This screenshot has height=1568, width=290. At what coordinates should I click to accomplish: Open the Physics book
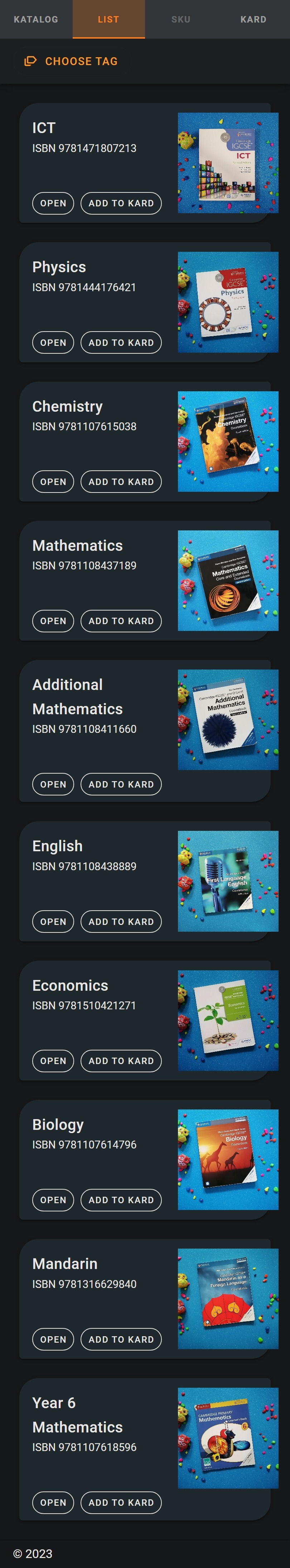pyautogui.click(x=53, y=343)
